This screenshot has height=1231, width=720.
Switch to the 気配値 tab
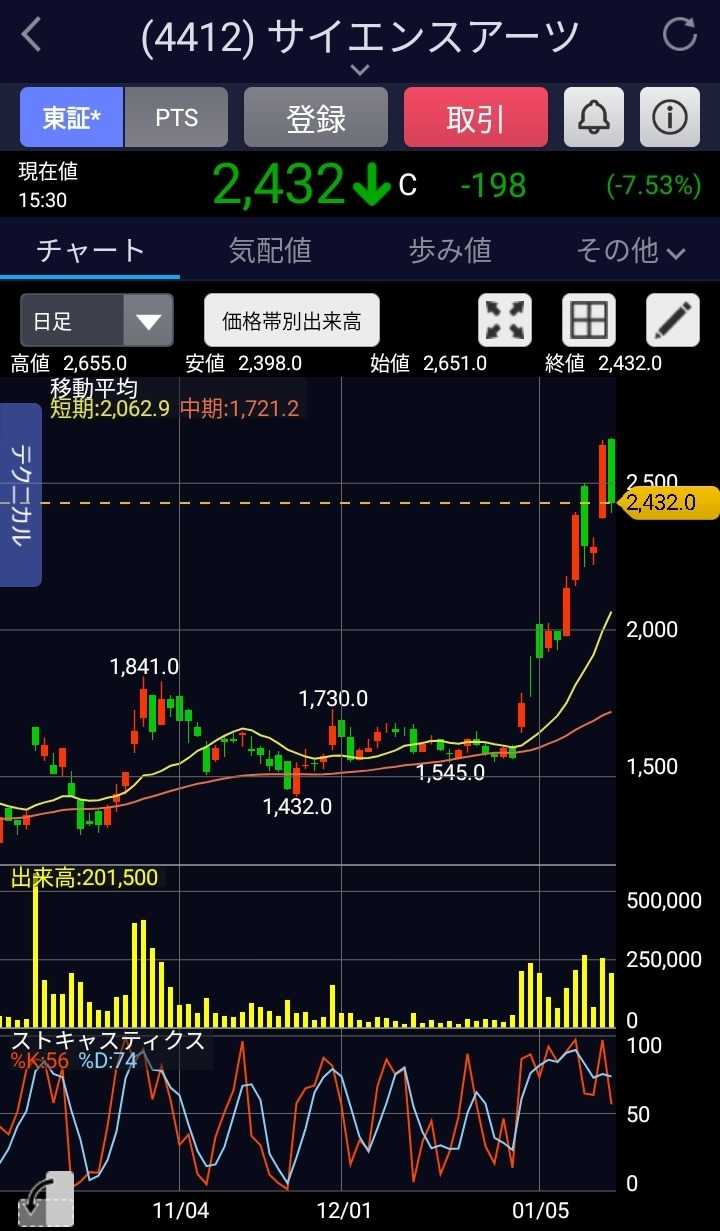270,250
